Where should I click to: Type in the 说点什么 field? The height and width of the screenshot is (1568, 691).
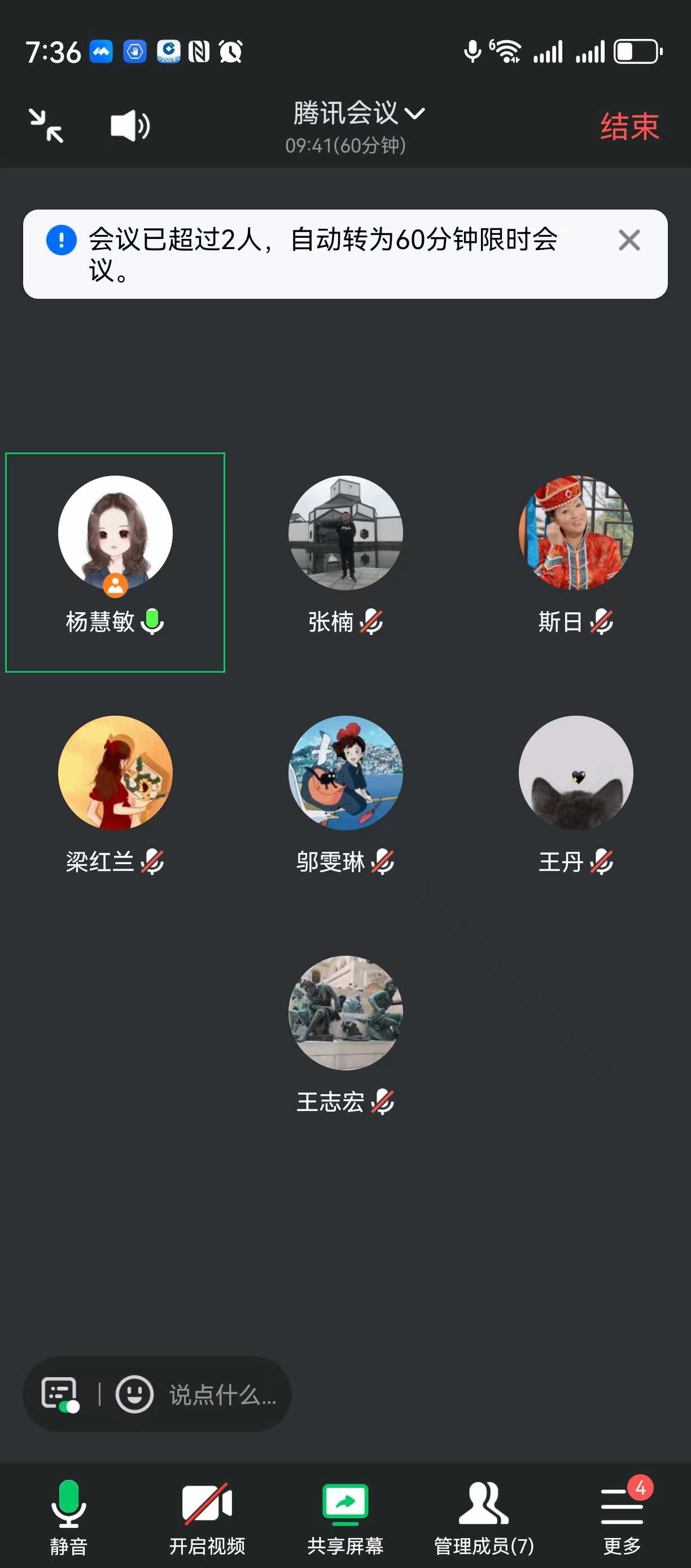coord(222,1395)
